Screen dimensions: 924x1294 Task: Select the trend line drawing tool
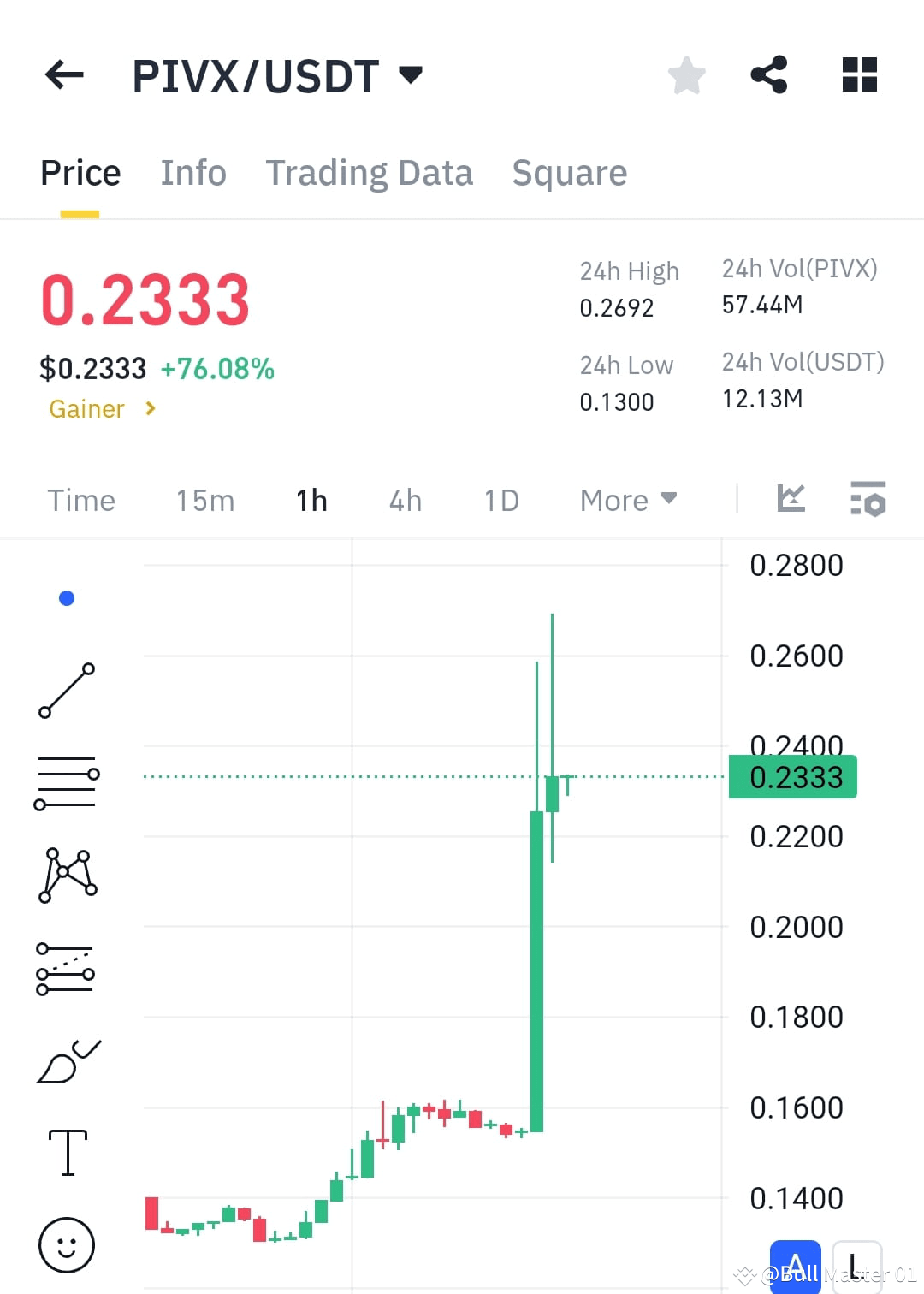(67, 692)
